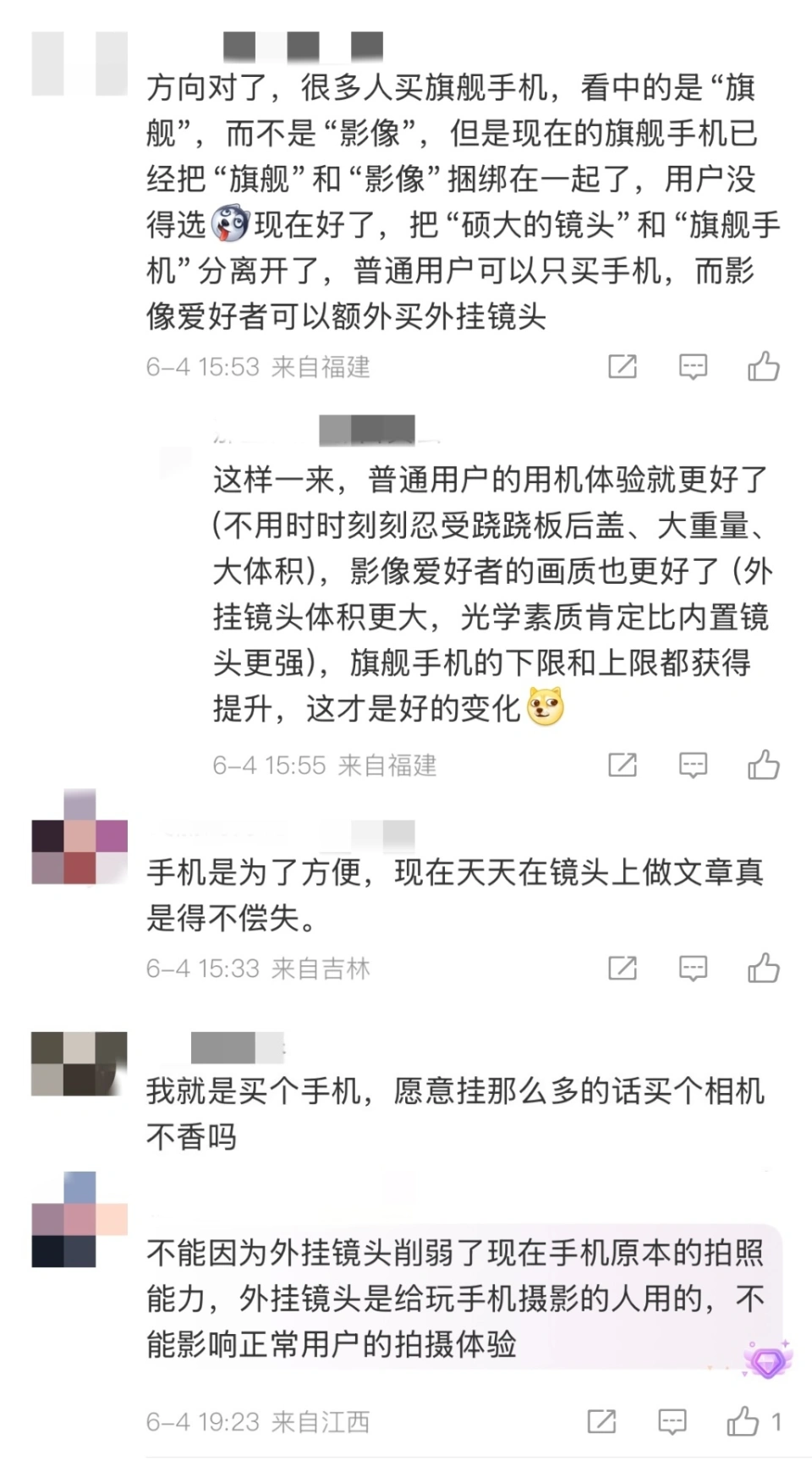Reply to the Jiangxi comment at 19:23
The height and width of the screenshot is (1461, 812).
[672, 1422]
